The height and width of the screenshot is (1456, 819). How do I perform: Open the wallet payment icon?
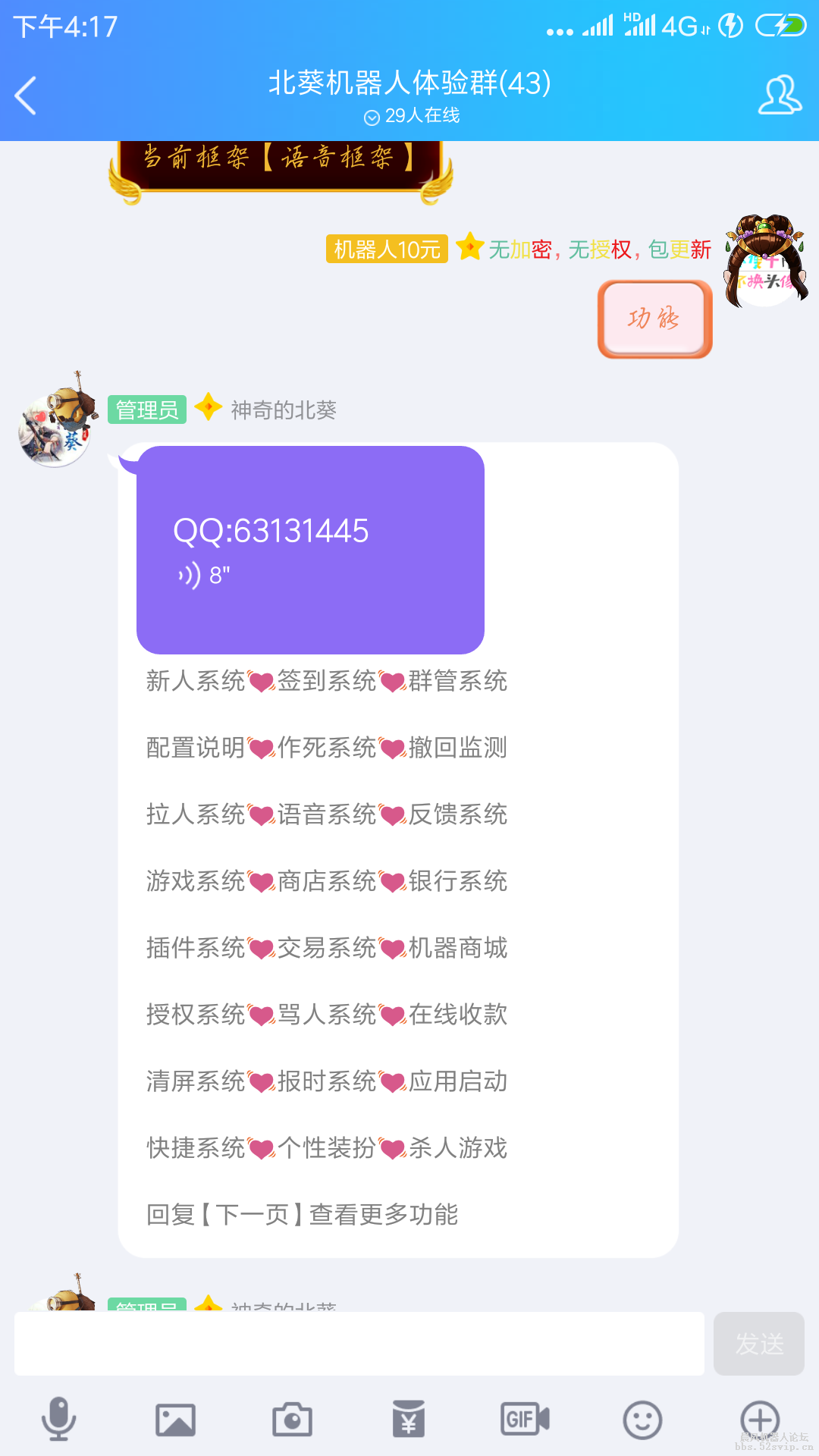pos(408,1418)
